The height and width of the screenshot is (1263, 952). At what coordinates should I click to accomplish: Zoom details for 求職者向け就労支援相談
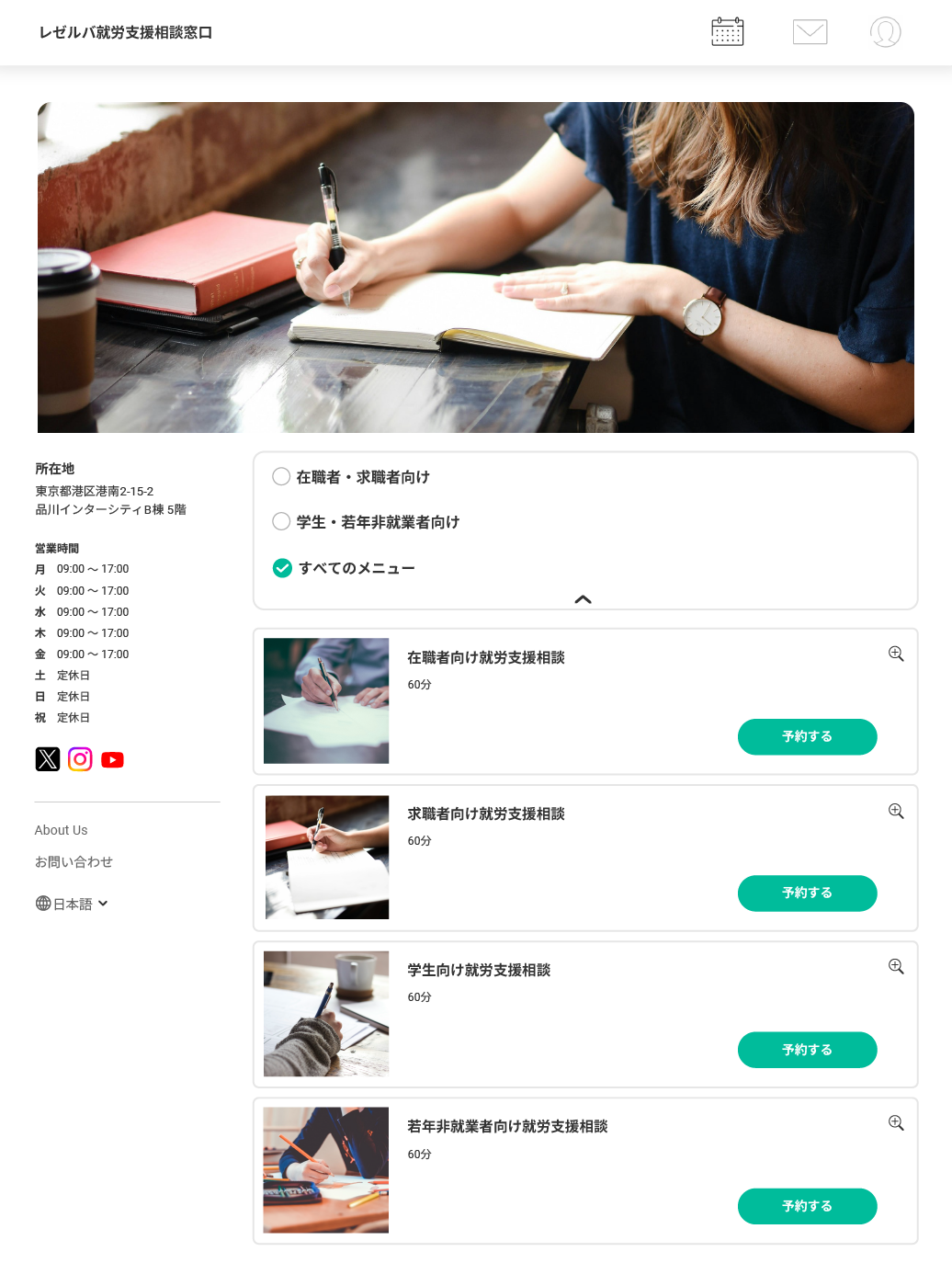click(x=896, y=811)
